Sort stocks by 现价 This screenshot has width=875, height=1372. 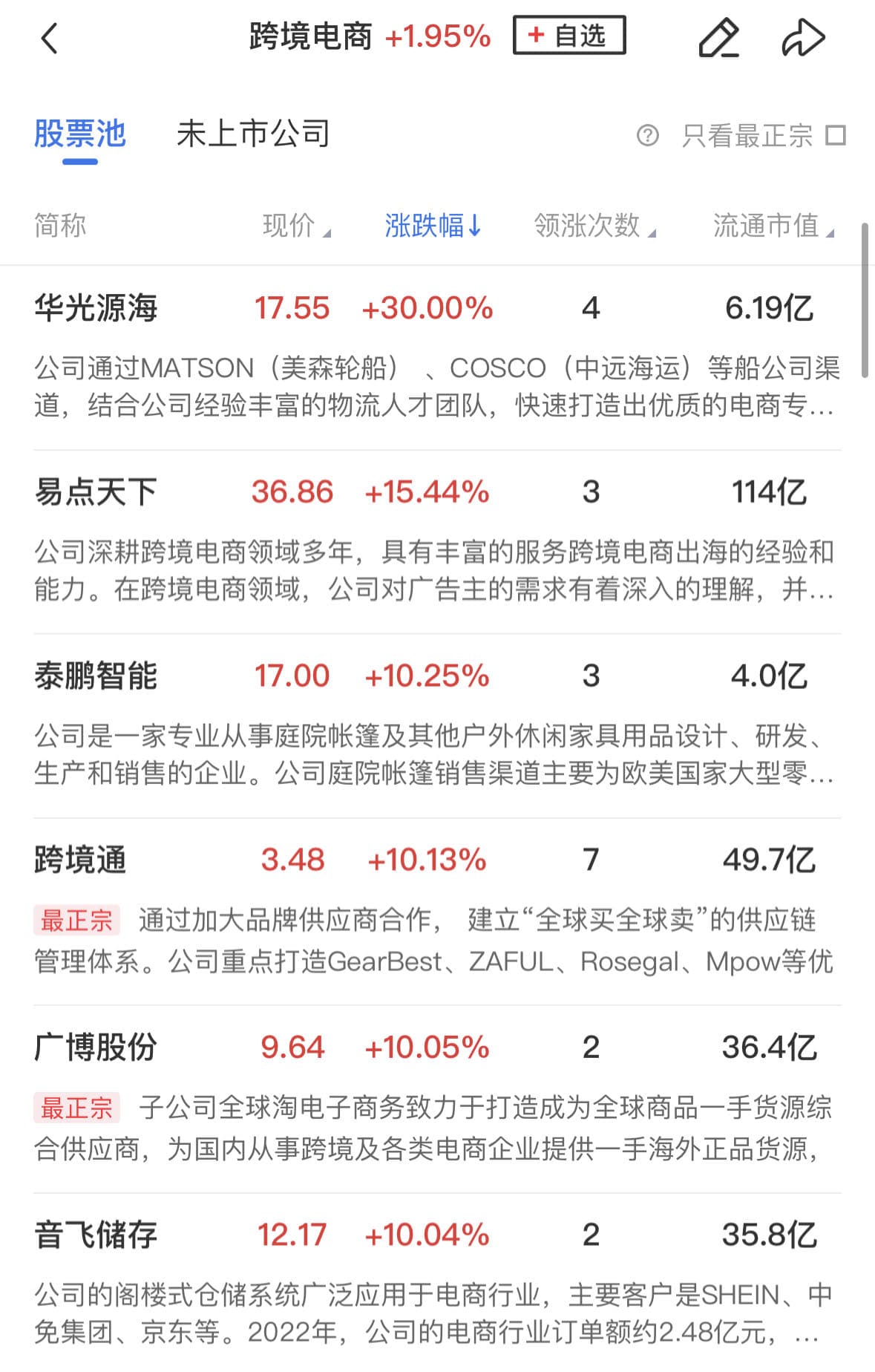(x=295, y=226)
